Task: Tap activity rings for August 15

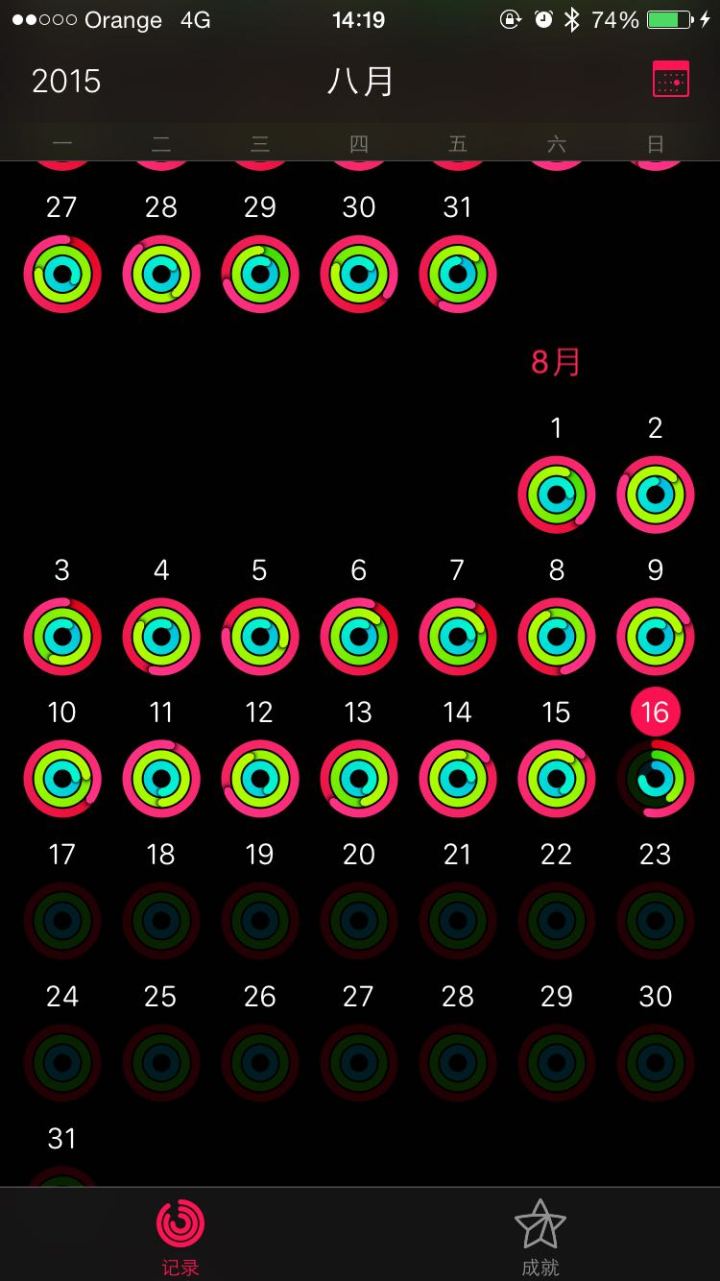Action: [x=556, y=778]
